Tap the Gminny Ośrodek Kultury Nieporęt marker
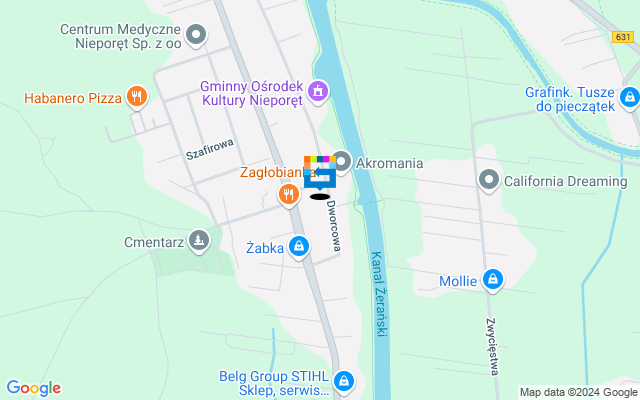Image resolution: width=640 pixels, height=400 pixels. pyautogui.click(x=318, y=91)
